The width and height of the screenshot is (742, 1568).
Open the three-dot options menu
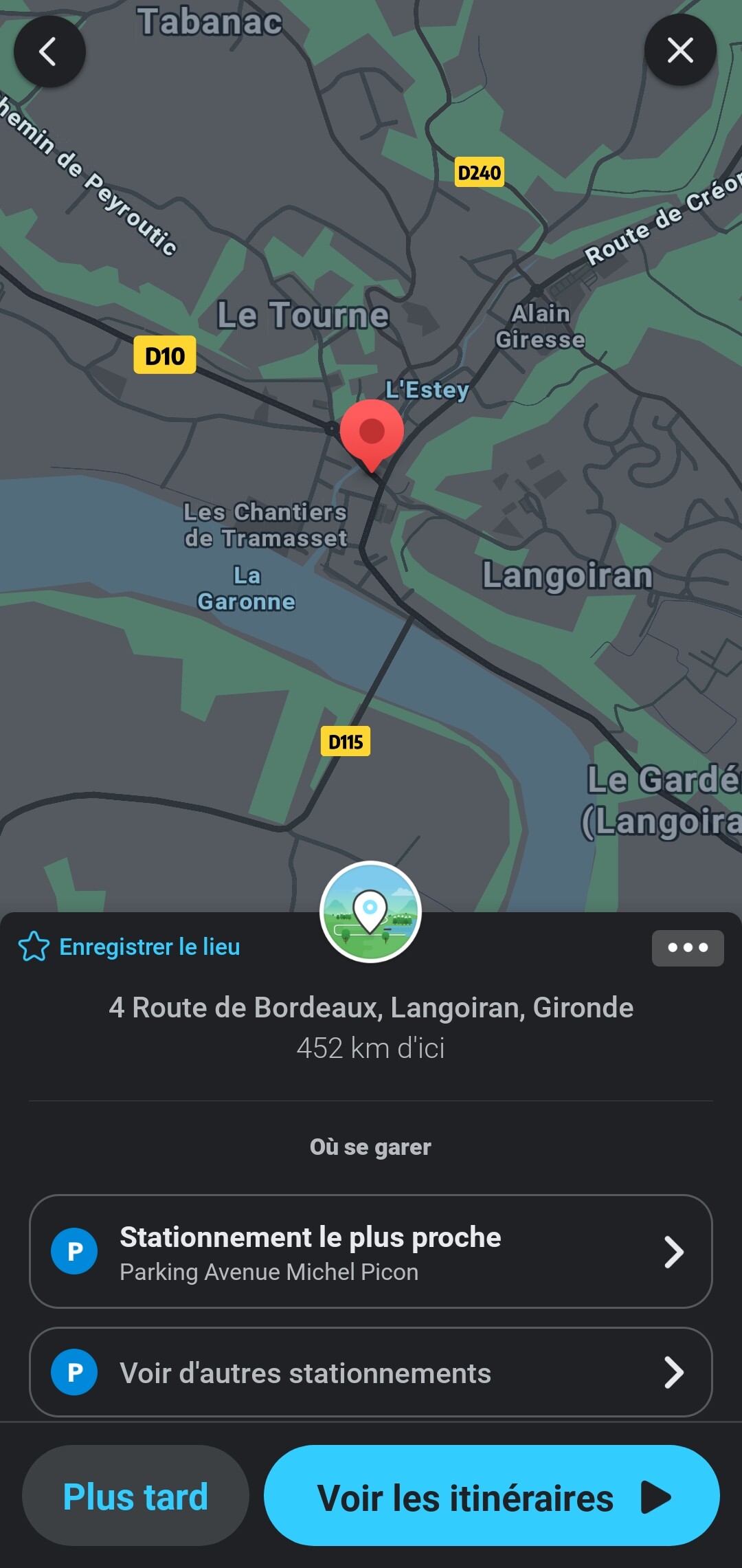688,947
